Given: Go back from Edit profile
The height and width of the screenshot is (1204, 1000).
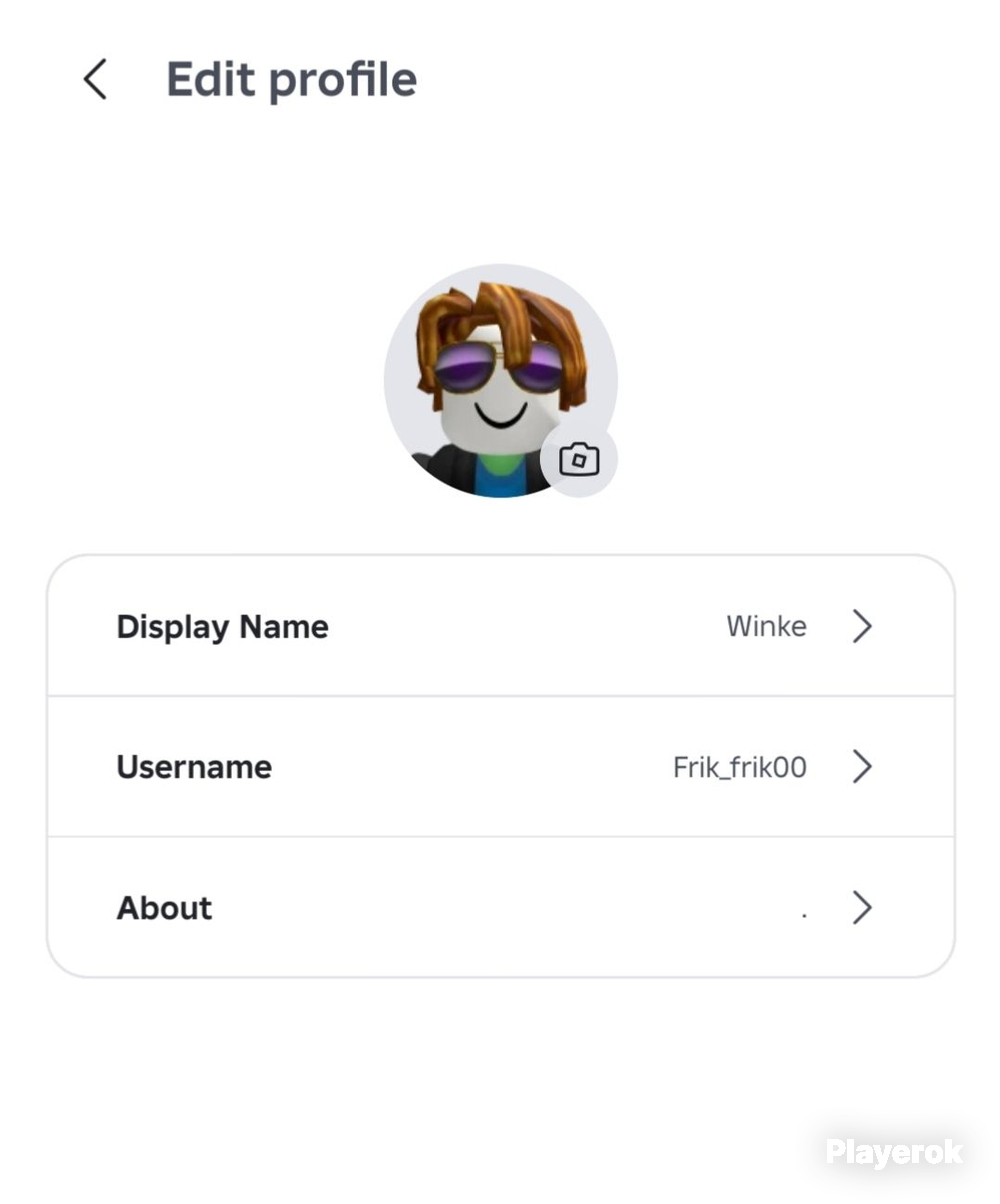Looking at the screenshot, I should (x=95, y=79).
